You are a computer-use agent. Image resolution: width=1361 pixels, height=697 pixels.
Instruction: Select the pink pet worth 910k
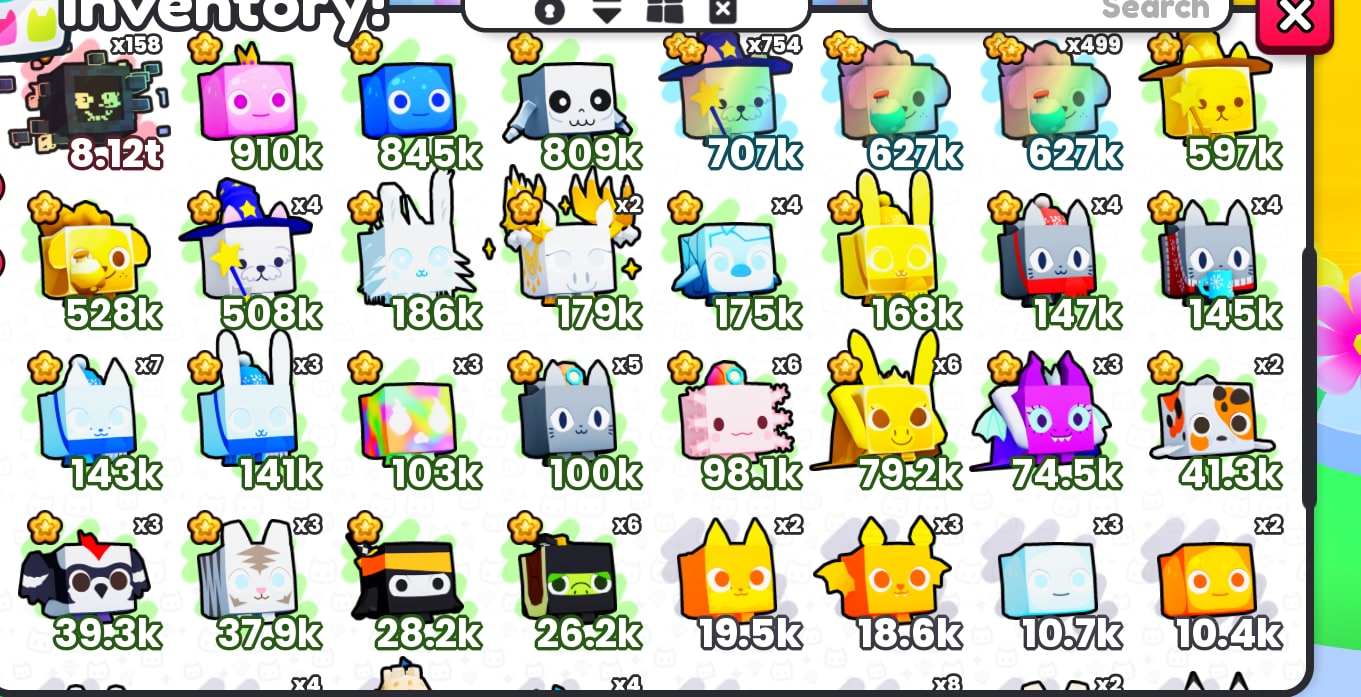click(252, 105)
